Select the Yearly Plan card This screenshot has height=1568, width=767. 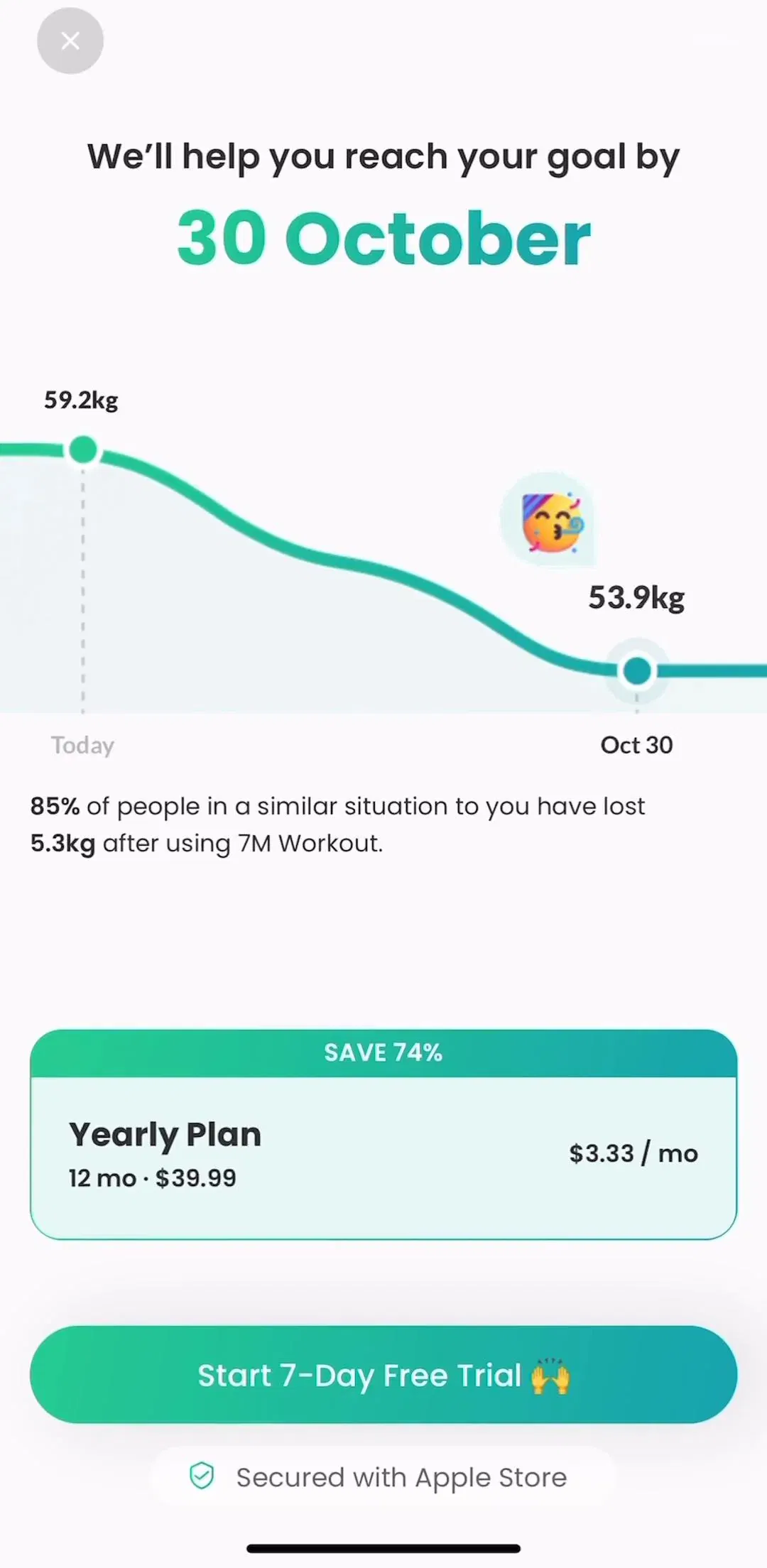click(383, 1134)
